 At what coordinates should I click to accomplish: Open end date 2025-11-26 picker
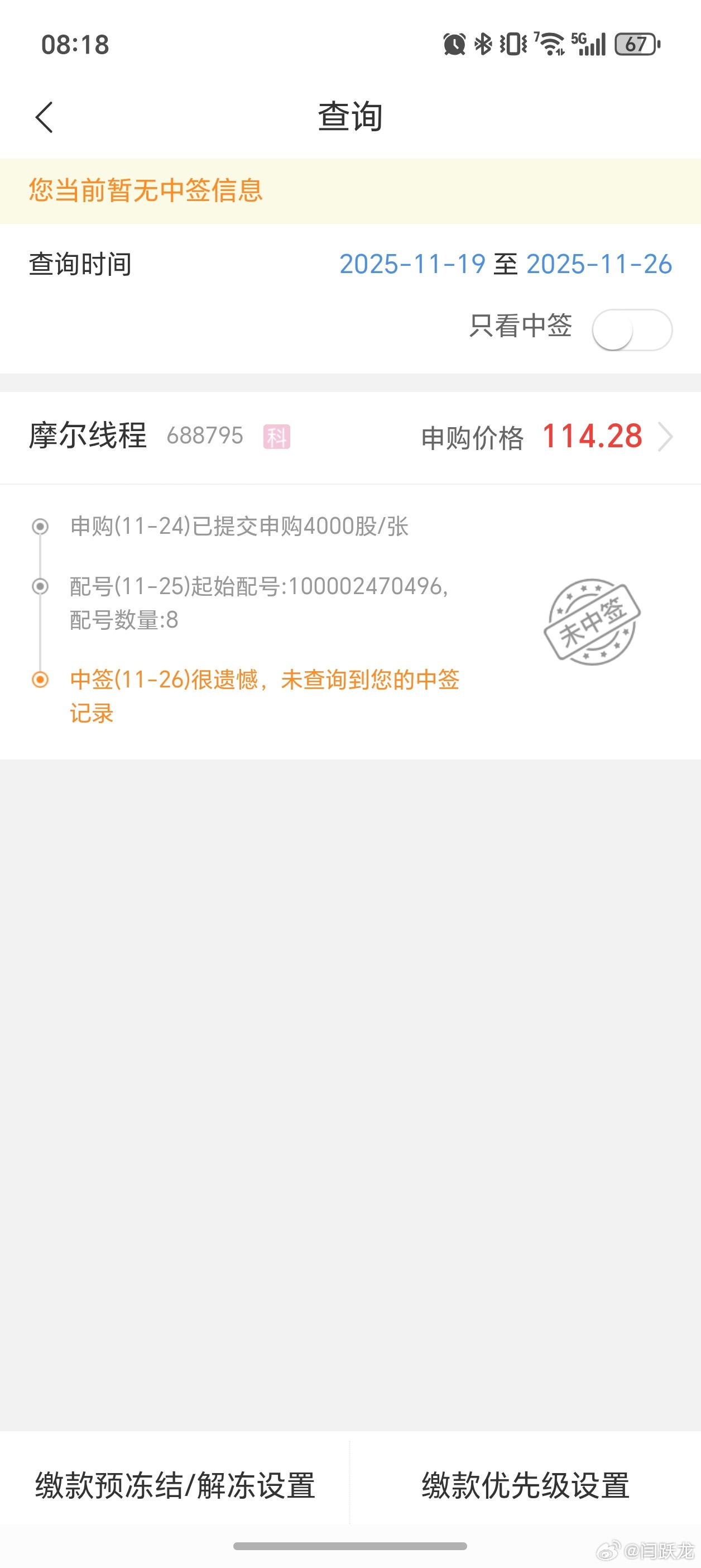(x=599, y=264)
